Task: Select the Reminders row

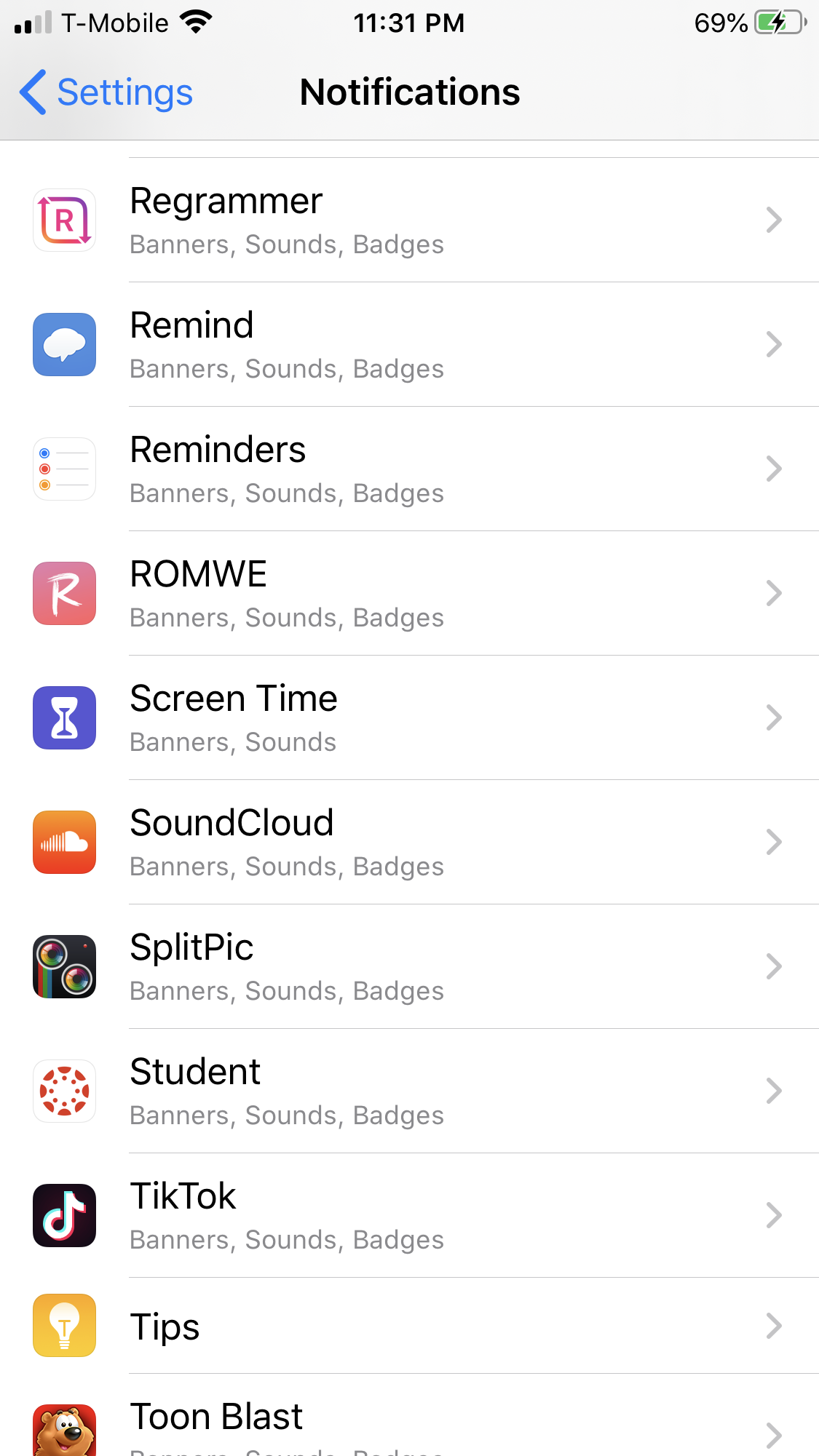Action: (x=409, y=469)
